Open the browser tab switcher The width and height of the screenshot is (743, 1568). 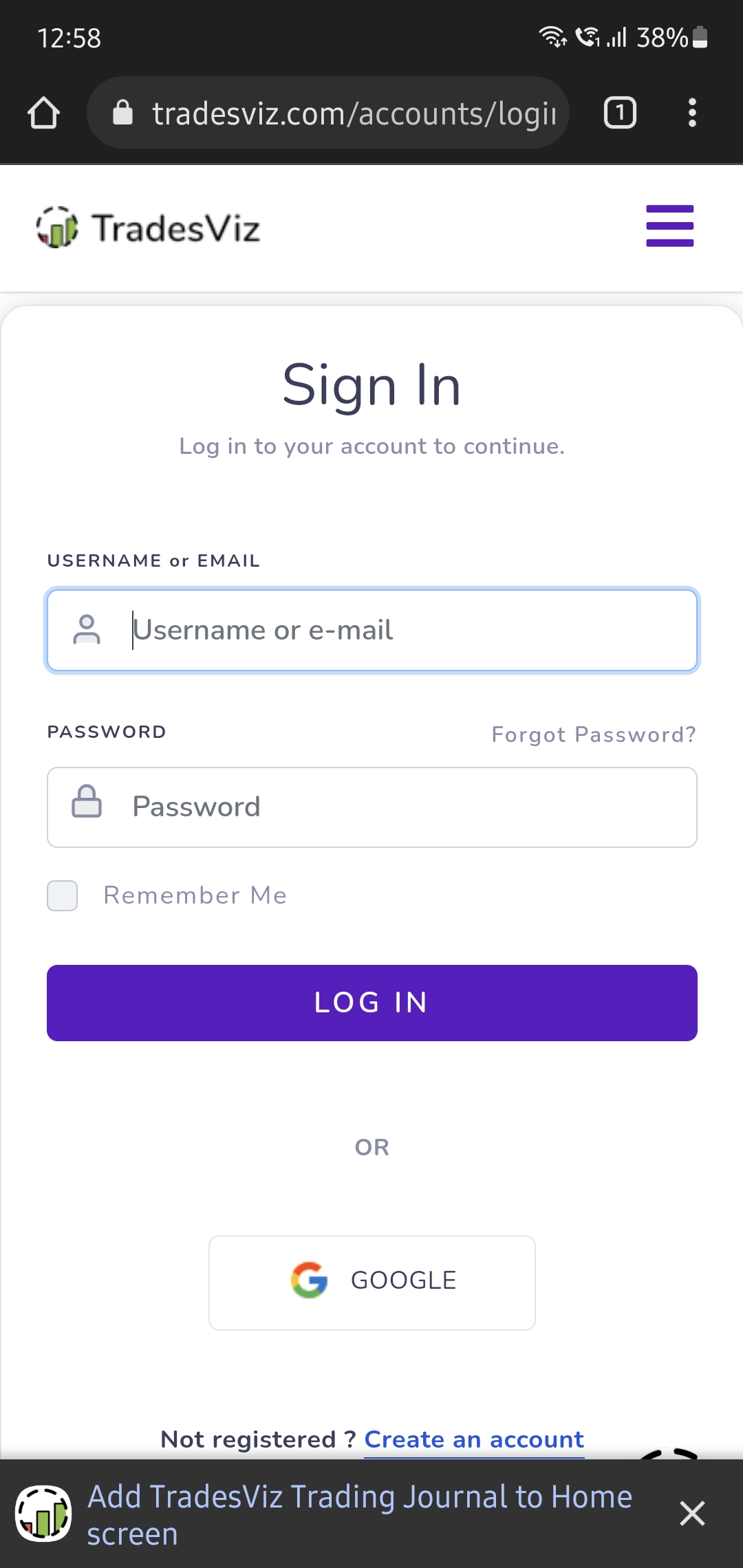(x=620, y=113)
